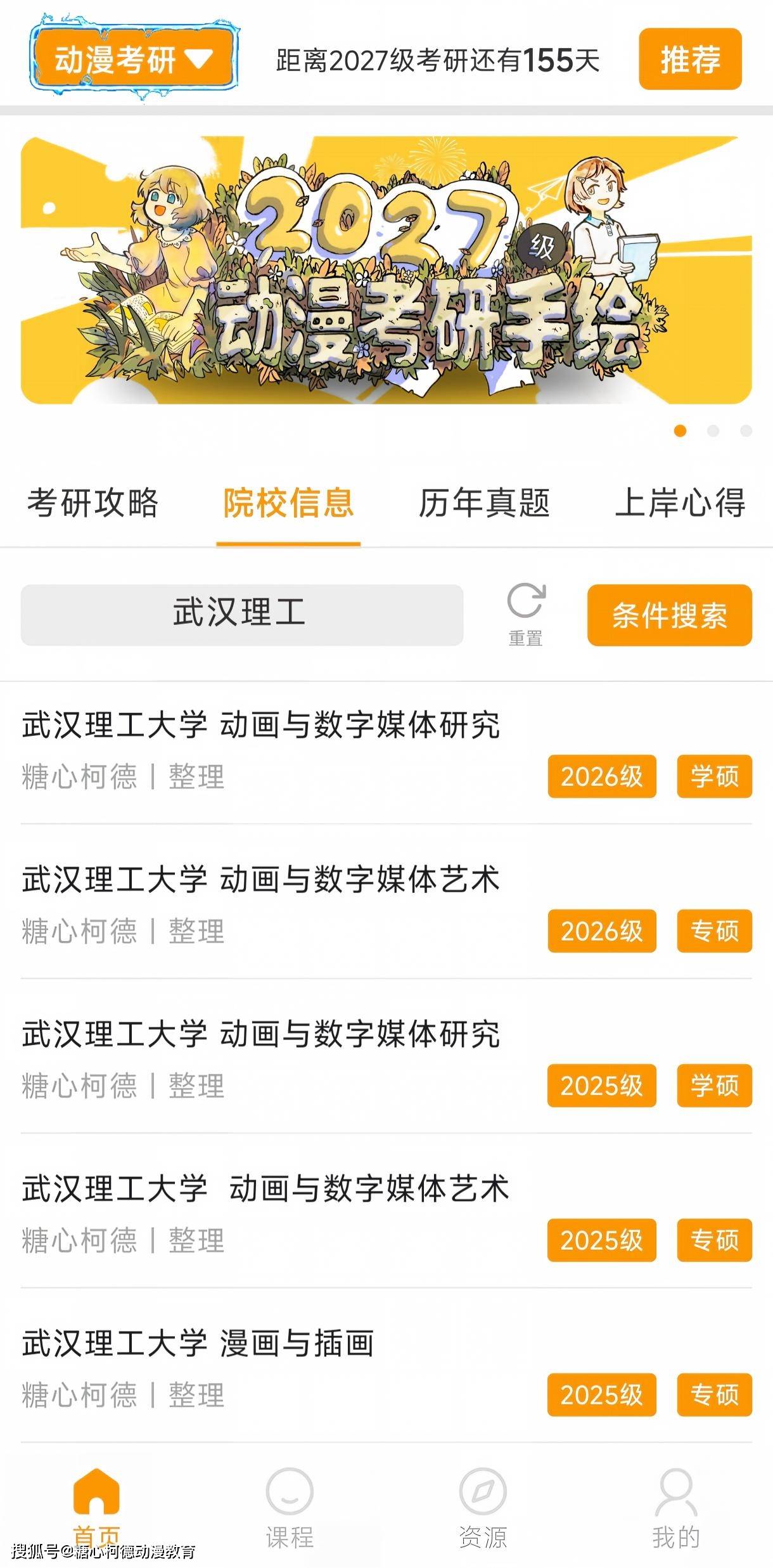Switch to the 历年真题 tab
Image resolution: width=773 pixels, height=1568 pixels.
(x=484, y=503)
